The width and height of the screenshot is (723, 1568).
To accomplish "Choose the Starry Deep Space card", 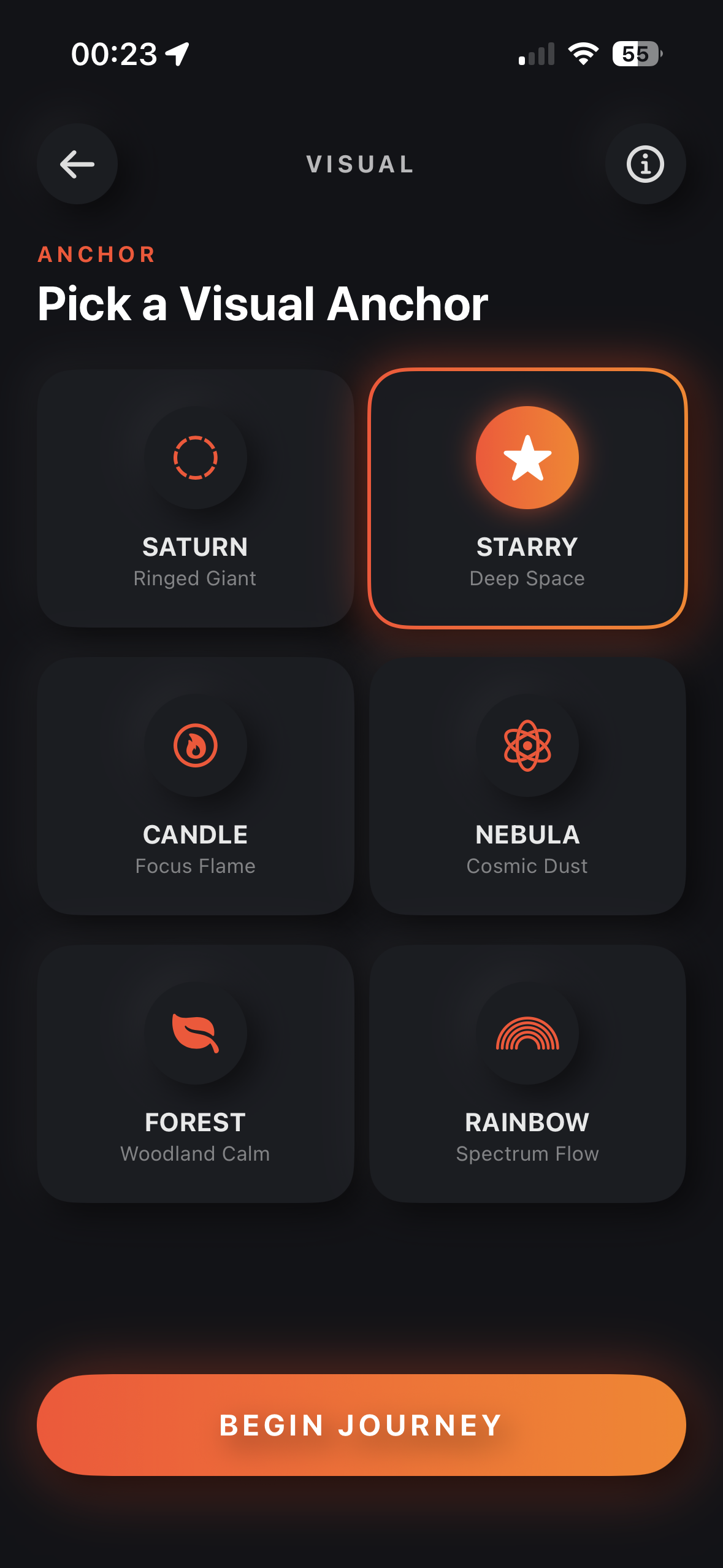I will pyautogui.click(x=527, y=498).
